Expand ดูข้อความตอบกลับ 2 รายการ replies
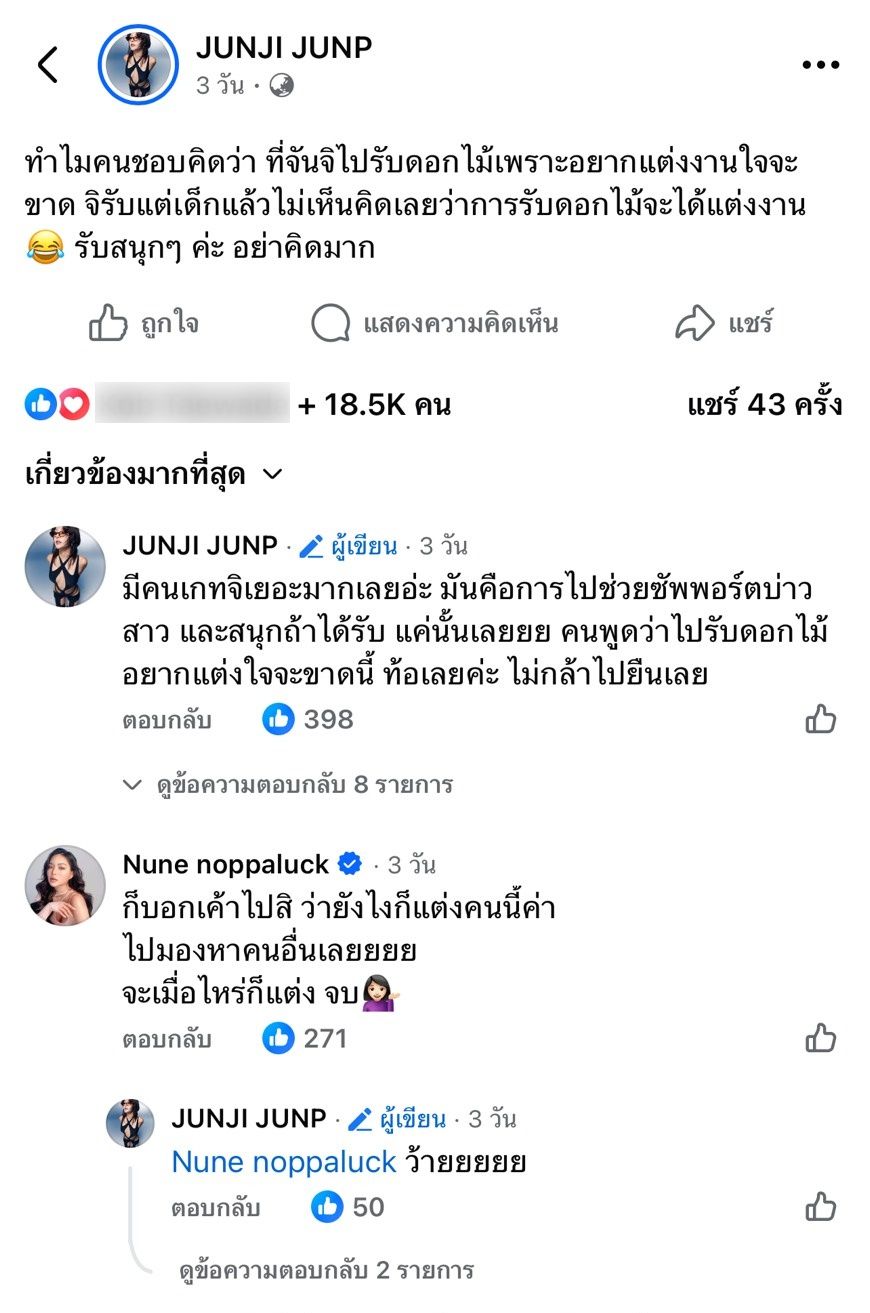Viewport: 870px width, 1313px height. pyautogui.click(x=326, y=1271)
